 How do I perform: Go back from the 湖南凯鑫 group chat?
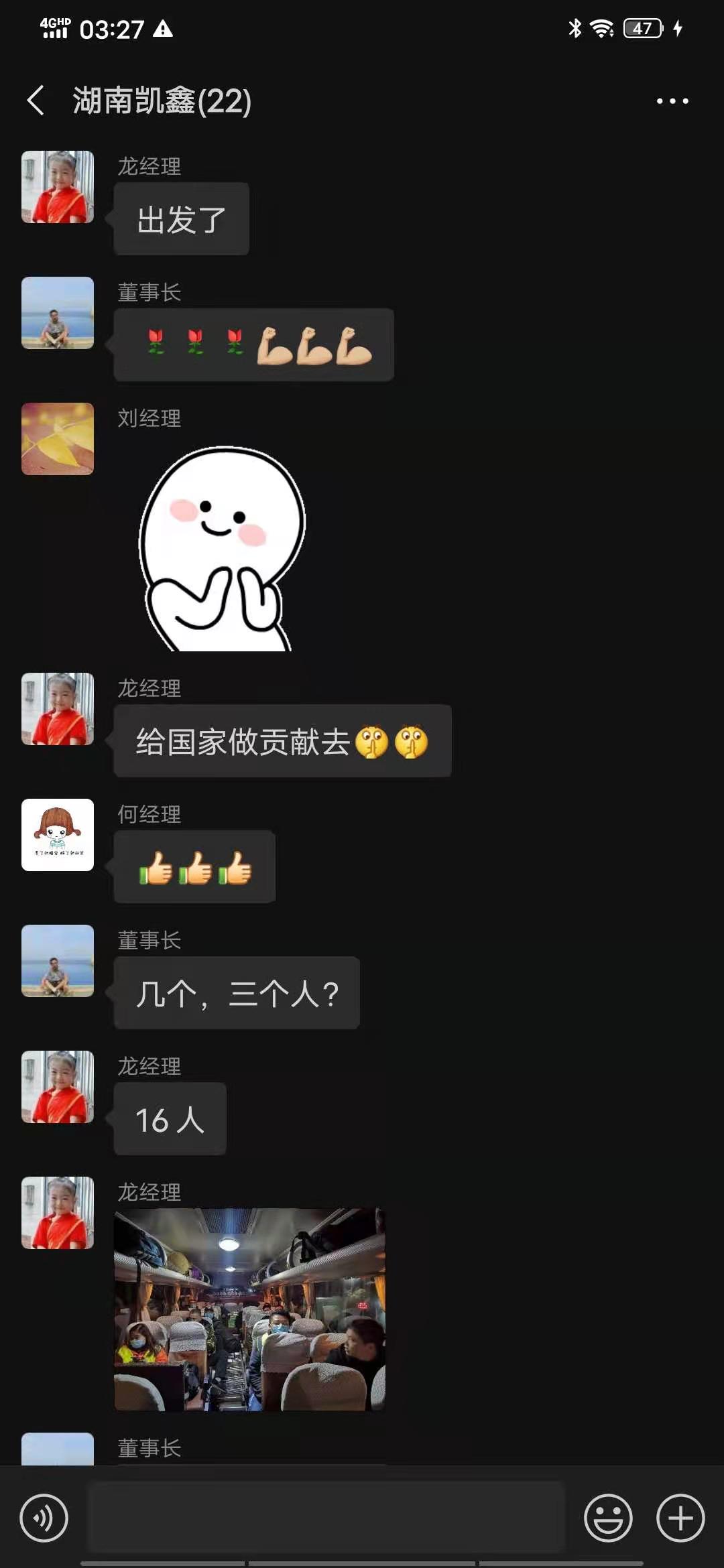tap(36, 101)
